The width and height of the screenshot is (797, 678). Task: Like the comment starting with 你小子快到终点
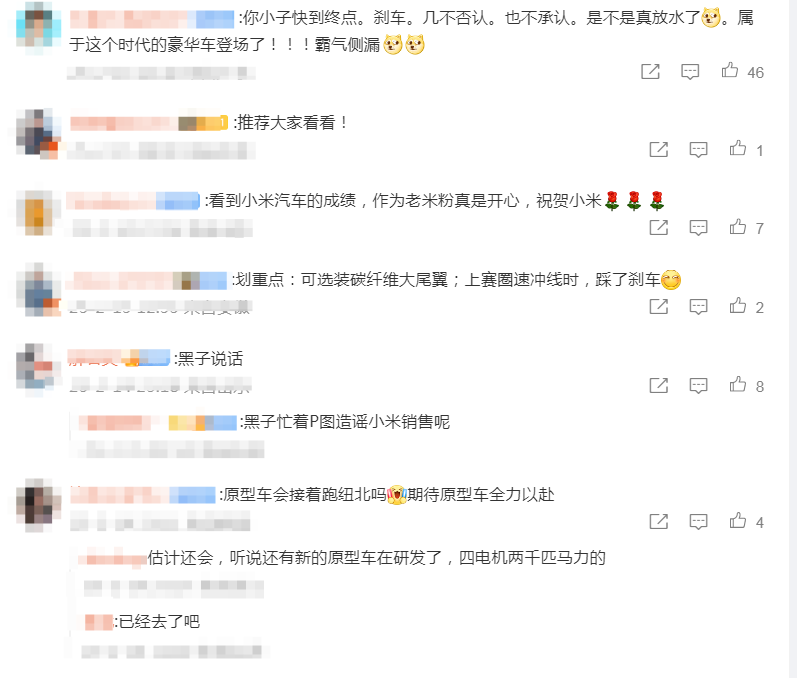click(x=729, y=71)
